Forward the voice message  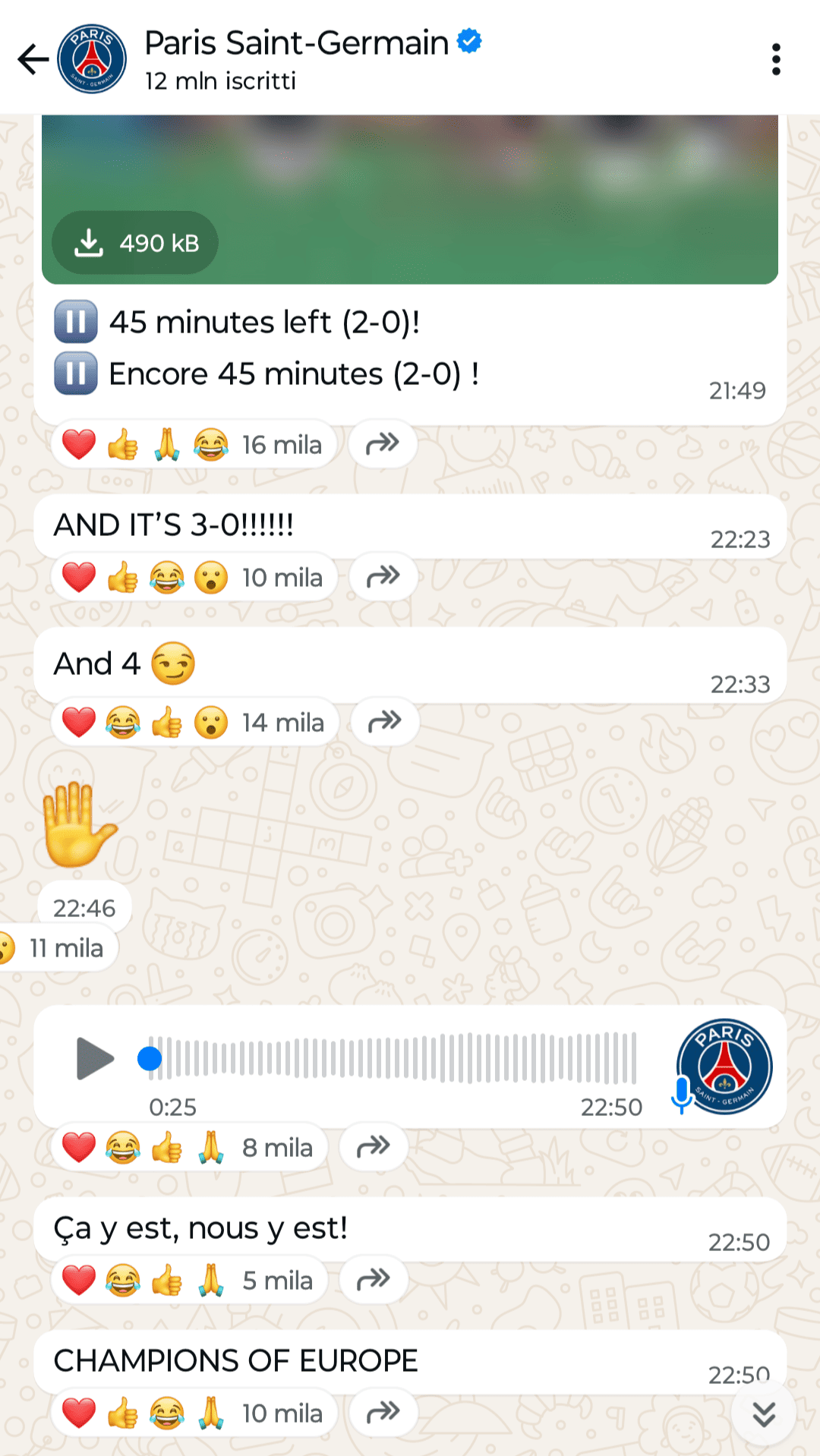pos(374,1146)
